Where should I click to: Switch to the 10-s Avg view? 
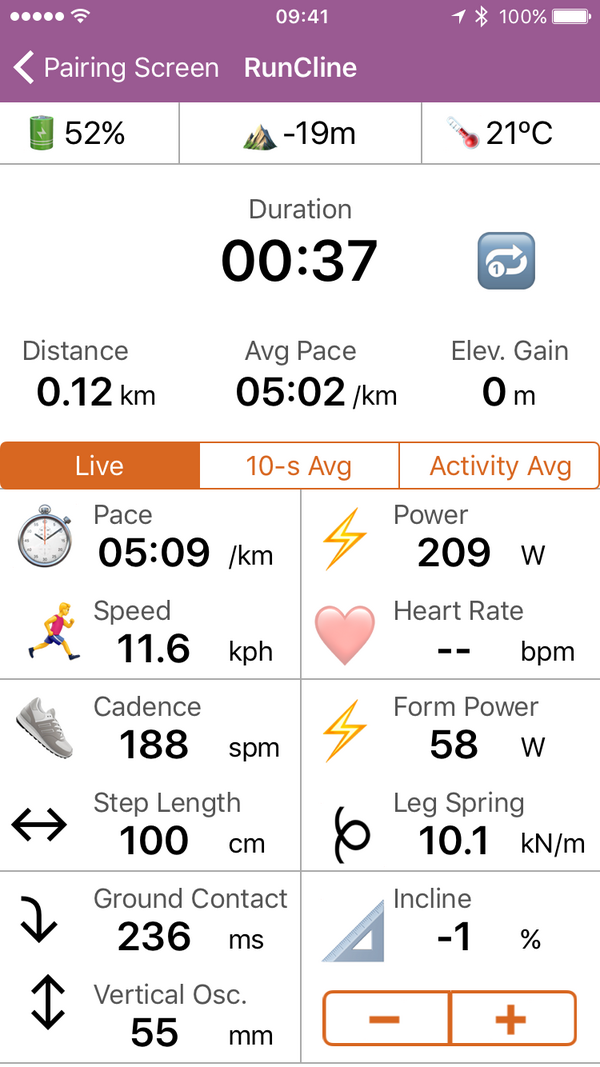299,466
